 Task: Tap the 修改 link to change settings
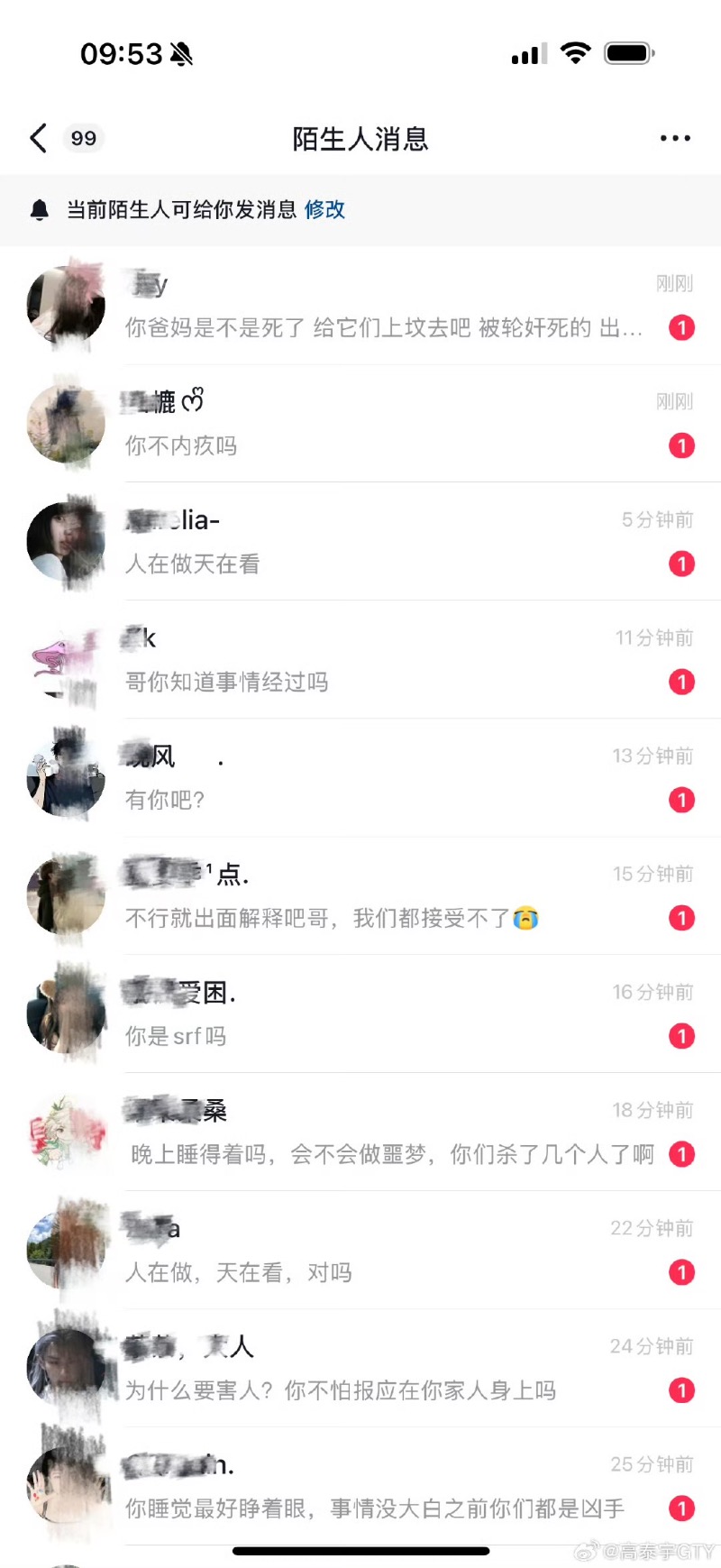pos(324,210)
